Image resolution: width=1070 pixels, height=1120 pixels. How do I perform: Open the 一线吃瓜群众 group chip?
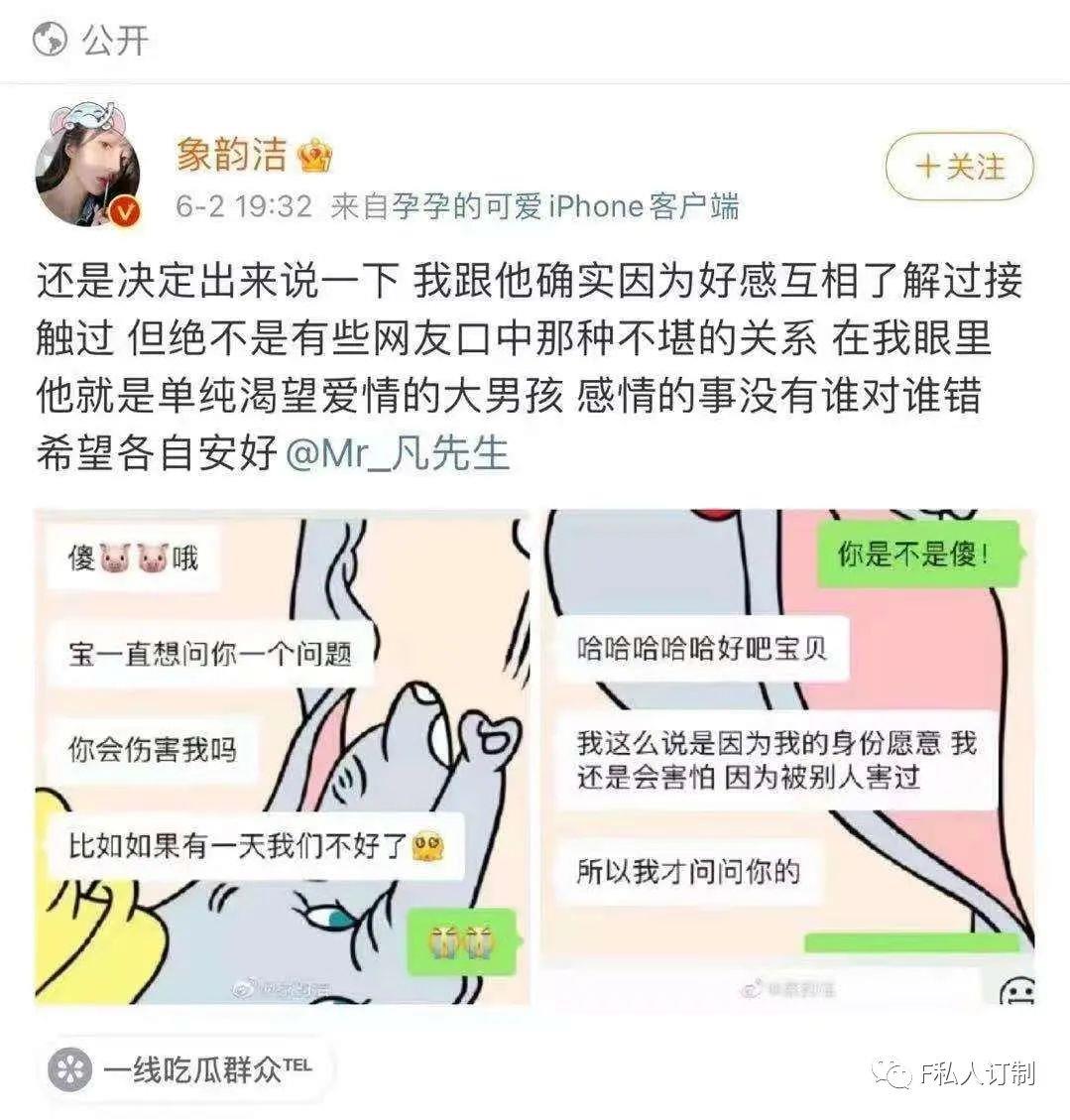tap(187, 1069)
